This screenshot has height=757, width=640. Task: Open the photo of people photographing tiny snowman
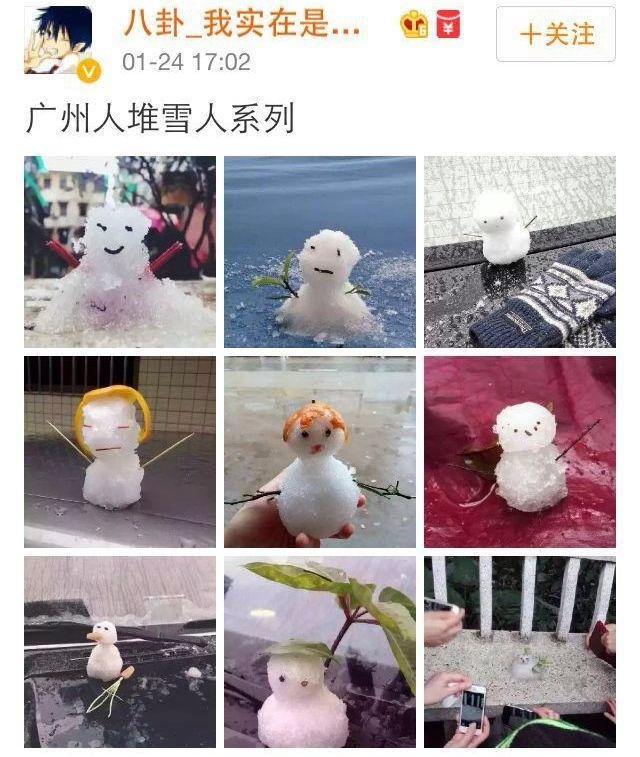click(519, 651)
